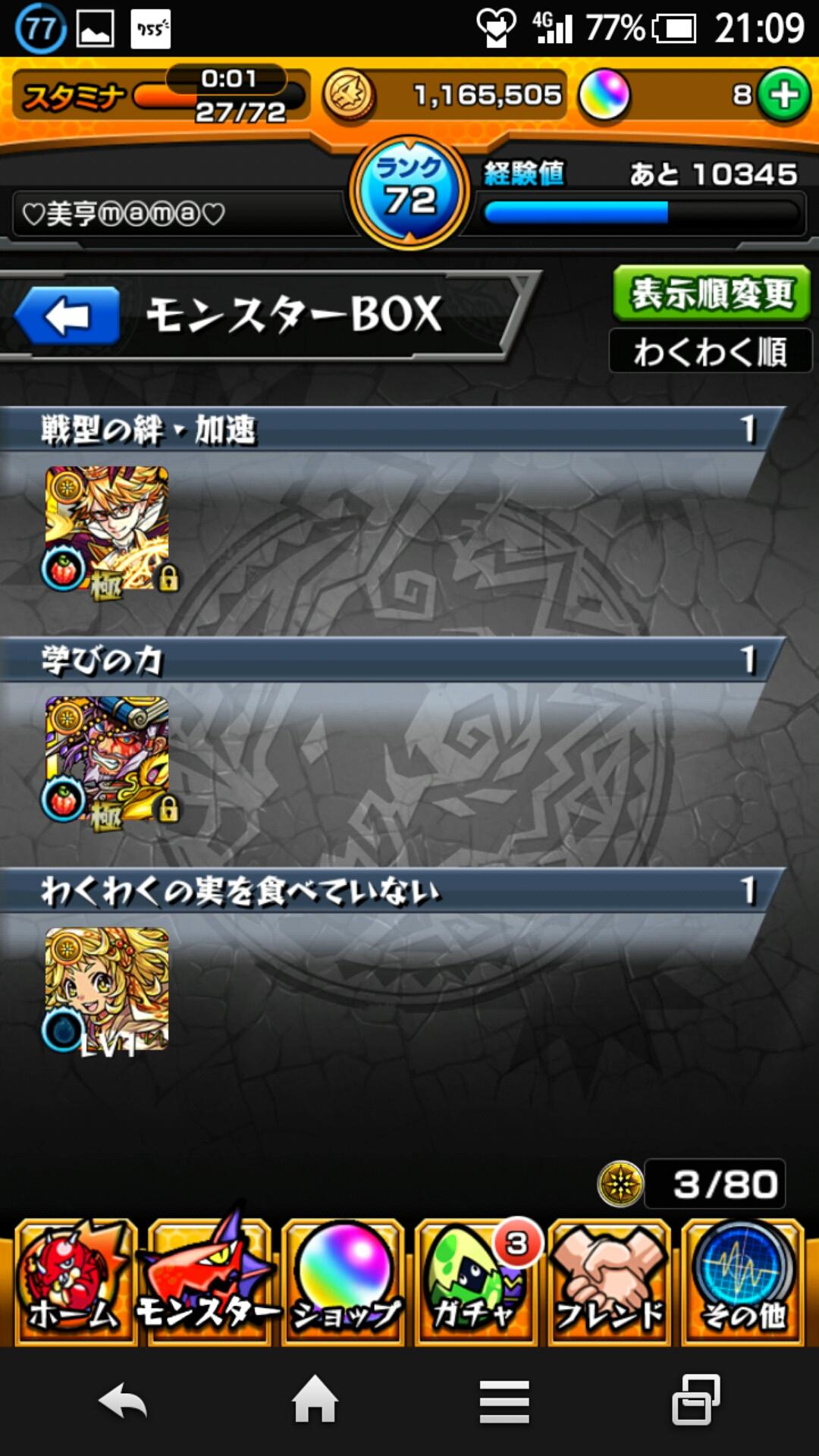This screenshot has height=1456, width=819.
Task: Open the ガチャ tab
Action: click(x=476, y=1282)
